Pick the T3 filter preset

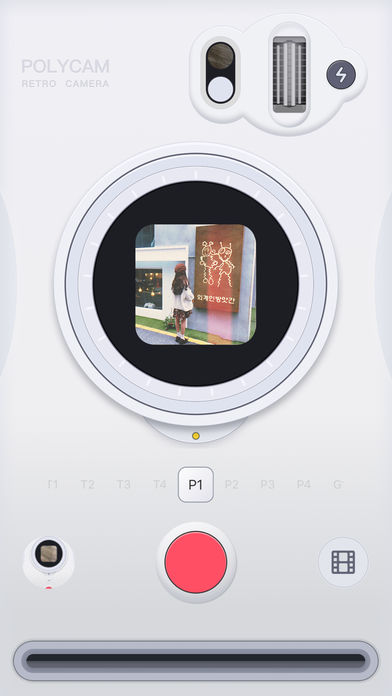pyautogui.click(x=123, y=484)
